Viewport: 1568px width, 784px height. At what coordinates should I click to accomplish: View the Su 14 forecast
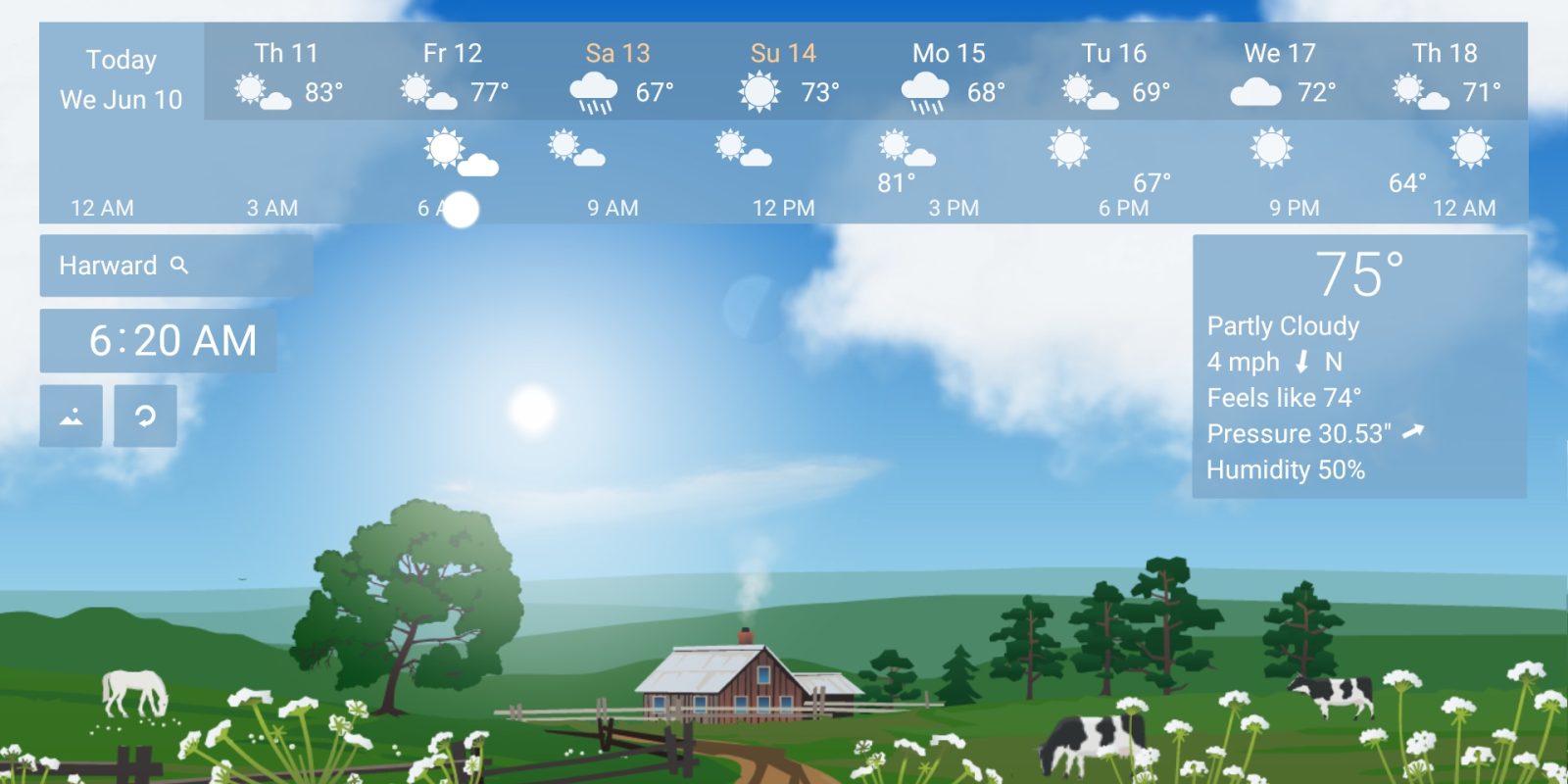coord(784,73)
